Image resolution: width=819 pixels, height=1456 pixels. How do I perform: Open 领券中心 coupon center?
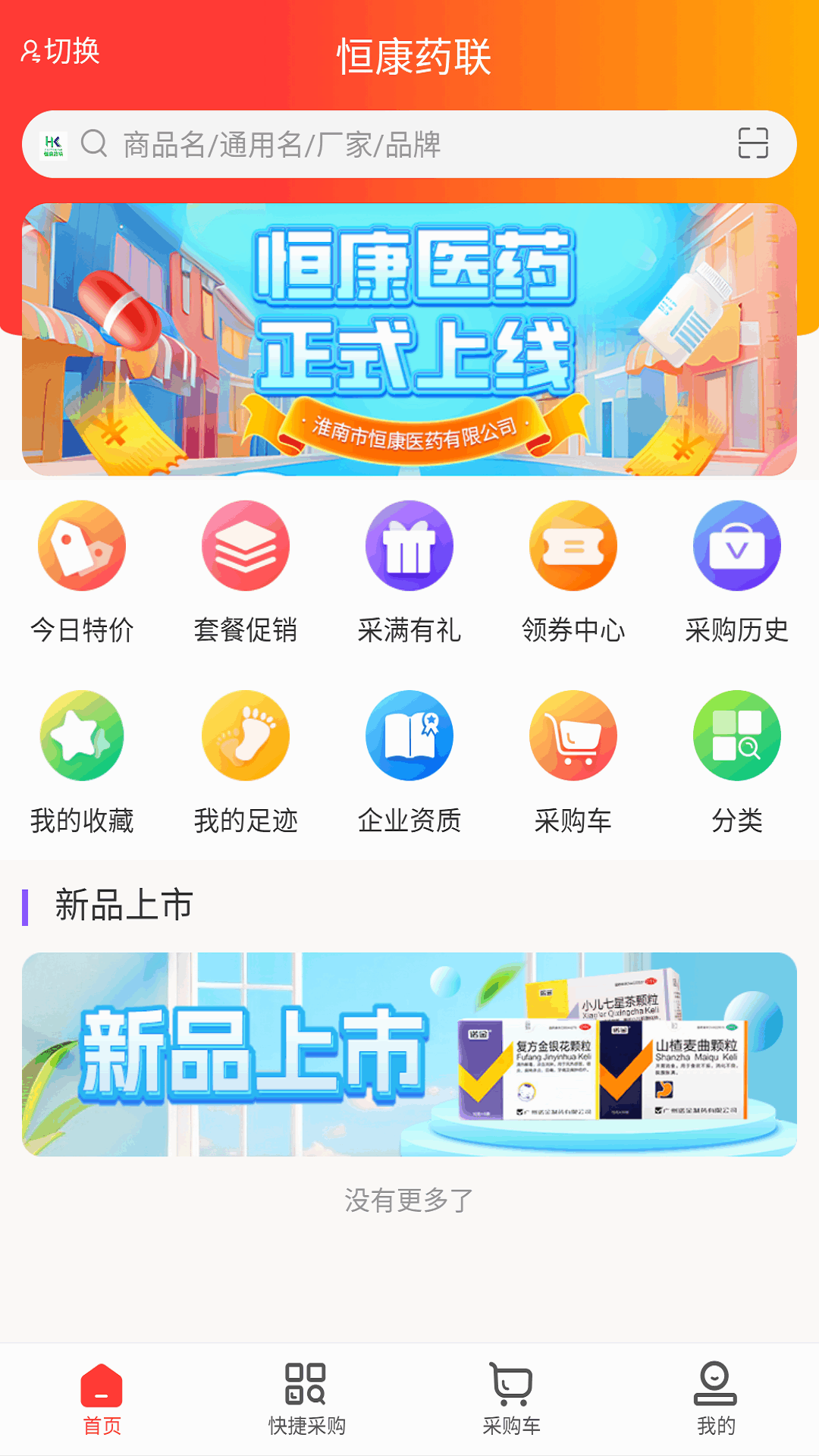[573, 573]
